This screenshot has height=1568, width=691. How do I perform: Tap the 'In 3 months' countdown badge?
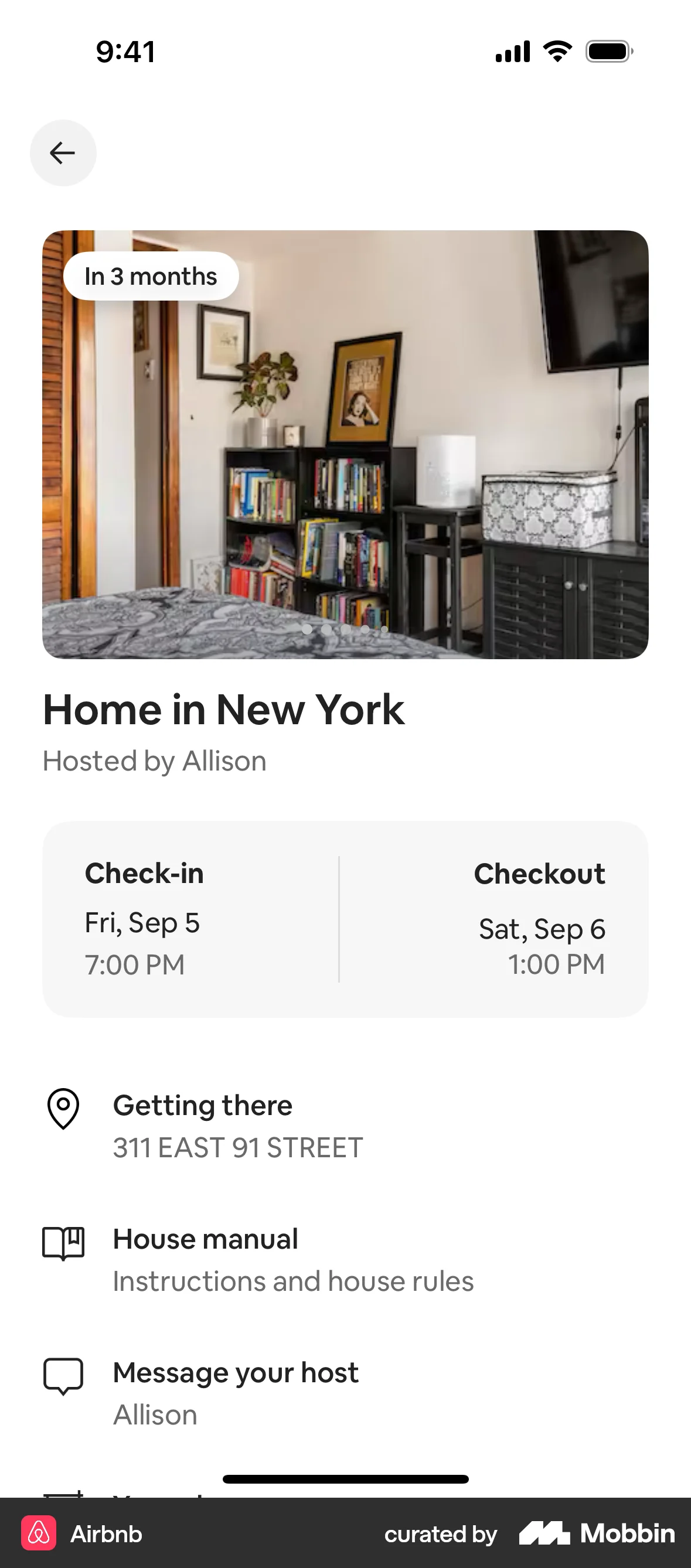click(150, 276)
